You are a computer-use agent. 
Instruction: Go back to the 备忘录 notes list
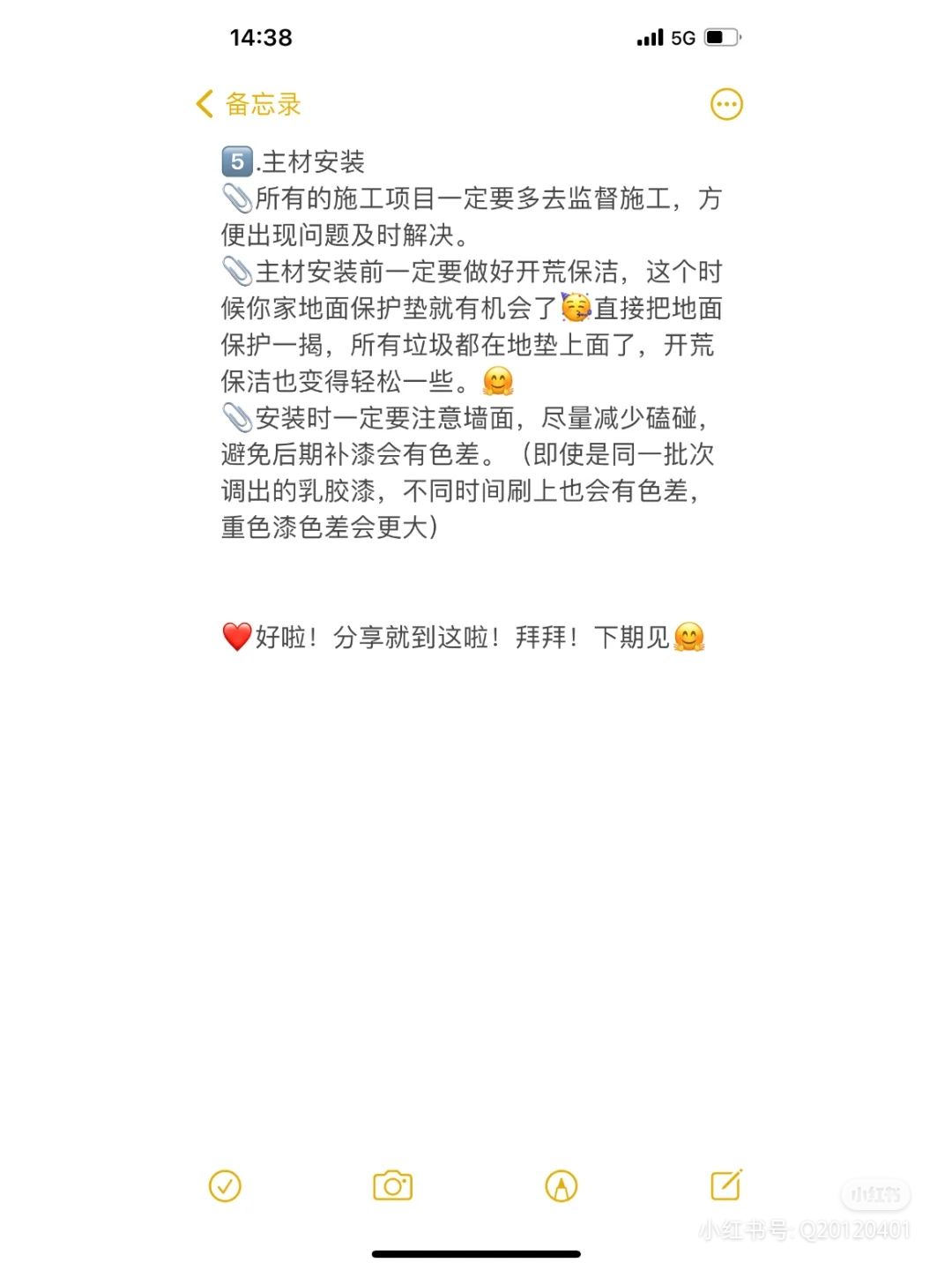point(249,104)
